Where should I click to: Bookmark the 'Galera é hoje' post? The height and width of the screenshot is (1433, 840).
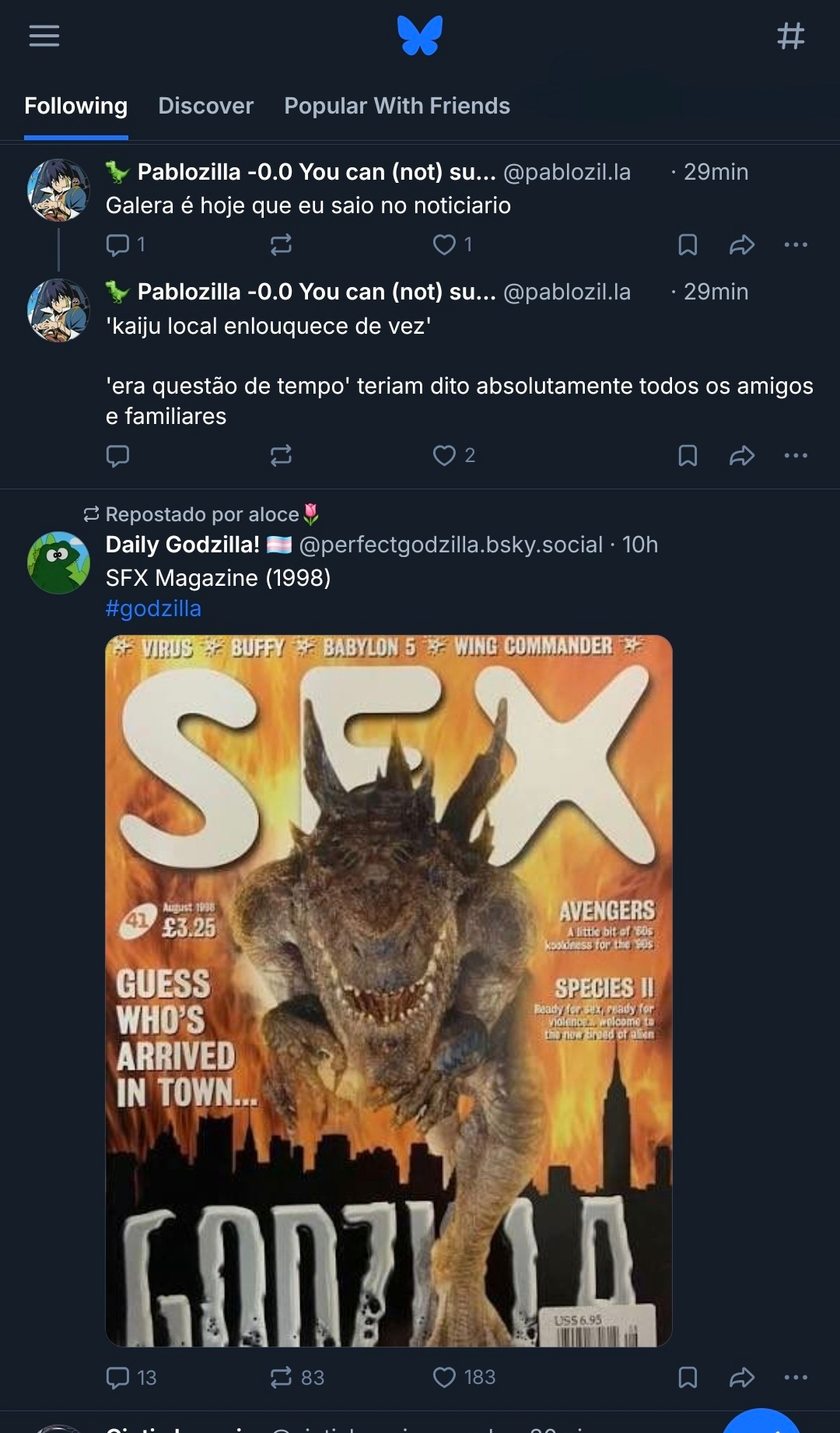688,245
